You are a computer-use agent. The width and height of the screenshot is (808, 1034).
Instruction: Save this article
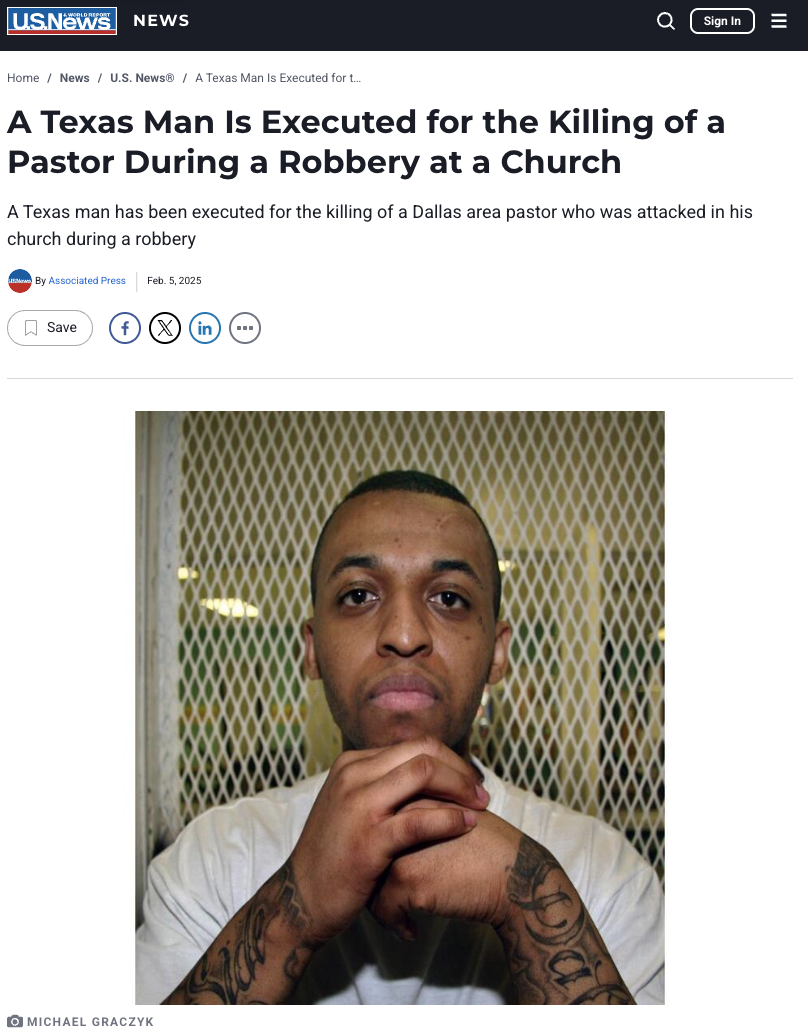coord(50,328)
